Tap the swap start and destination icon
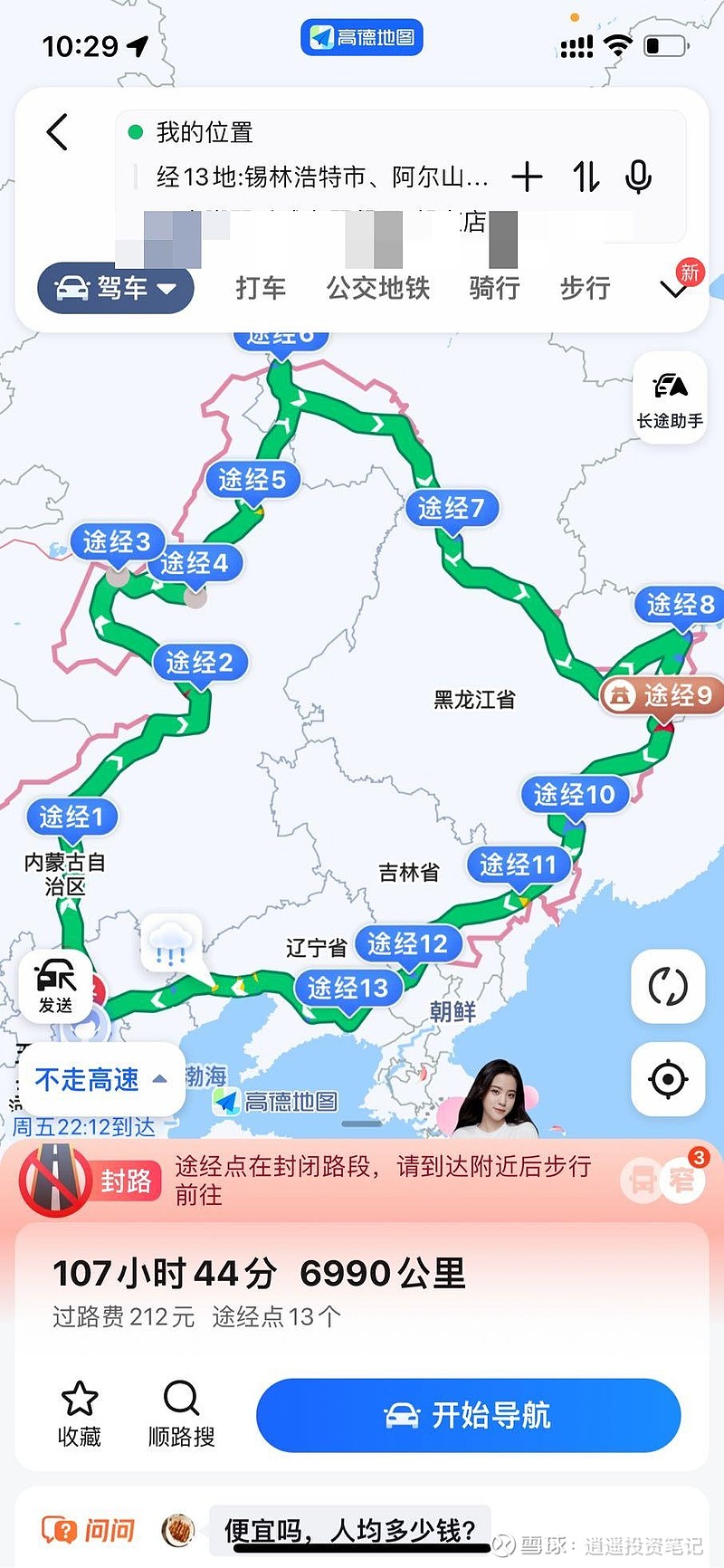This screenshot has height=1568, width=724. pyautogui.click(x=585, y=177)
